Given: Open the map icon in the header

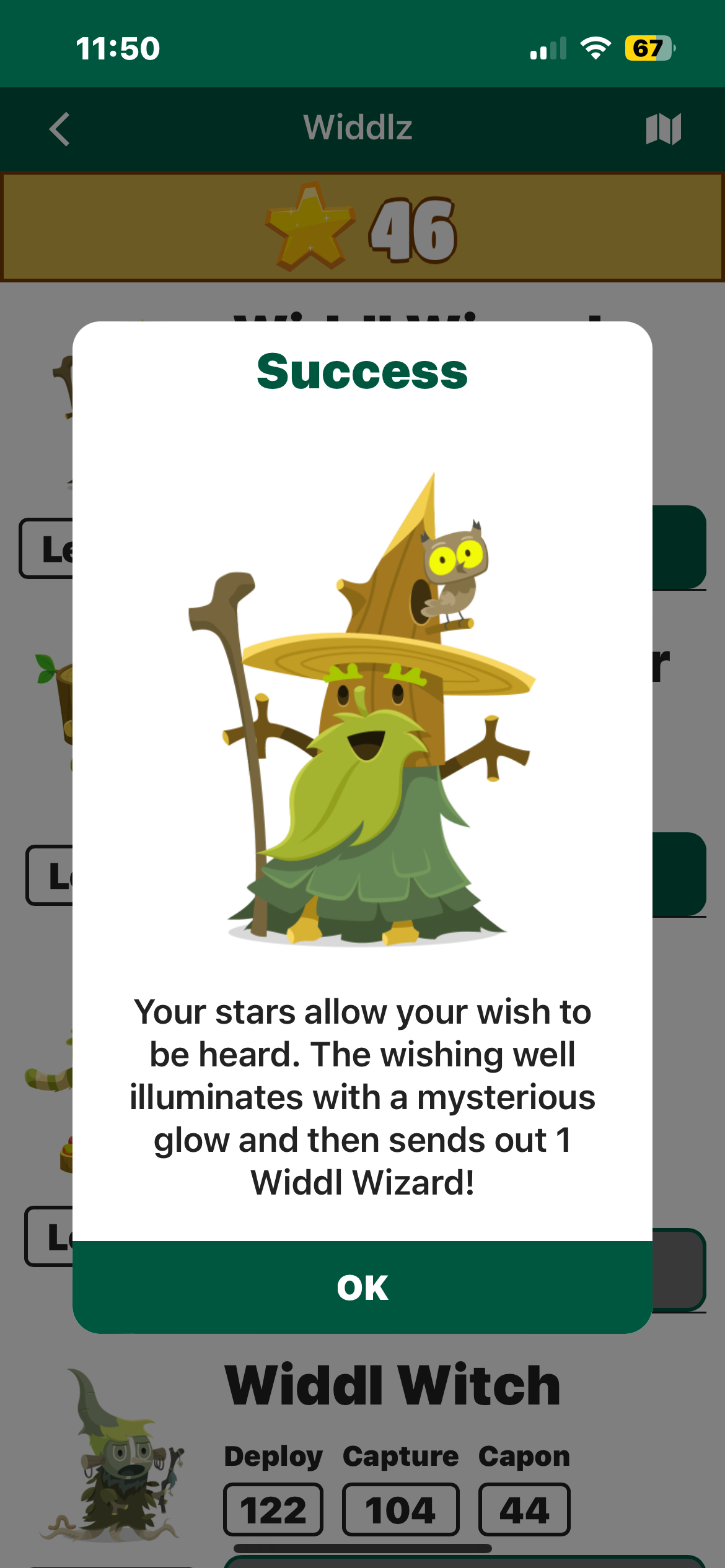Looking at the screenshot, I should 663,129.
